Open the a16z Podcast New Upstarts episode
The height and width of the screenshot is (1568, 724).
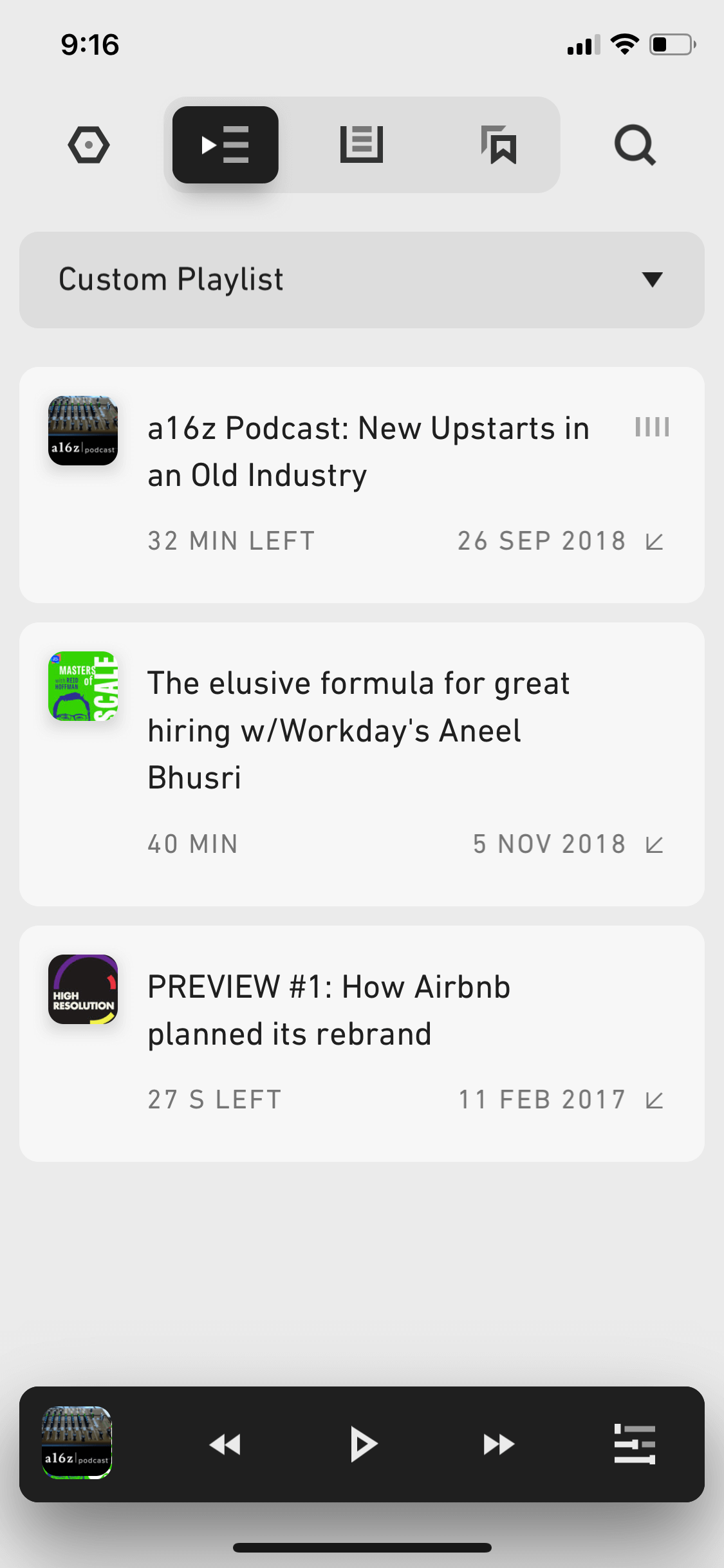tap(362, 485)
